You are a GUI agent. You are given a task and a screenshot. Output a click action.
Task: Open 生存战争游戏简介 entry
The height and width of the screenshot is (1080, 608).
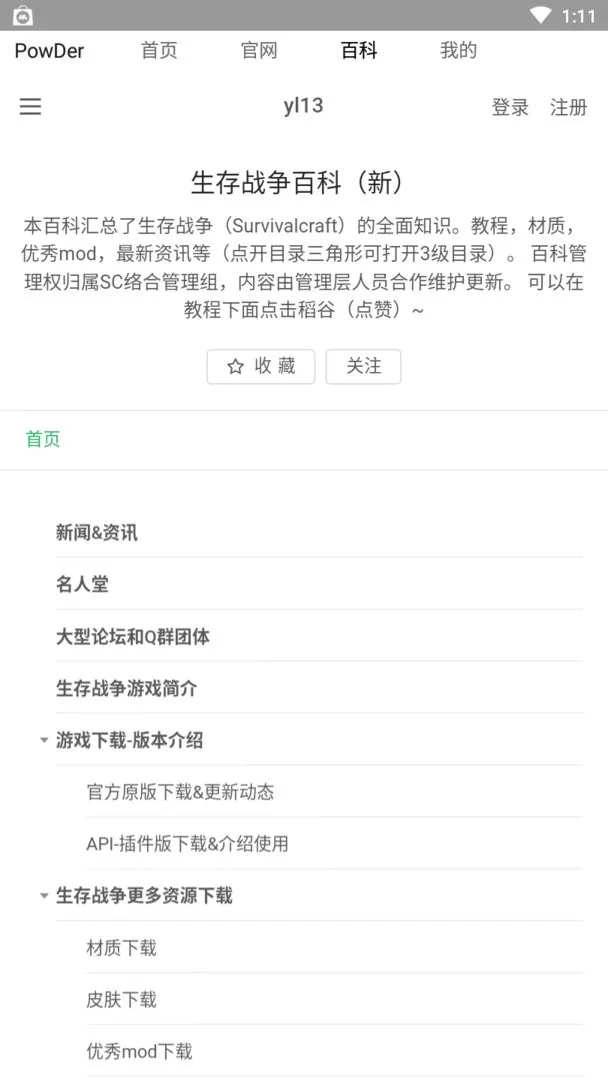click(126, 689)
